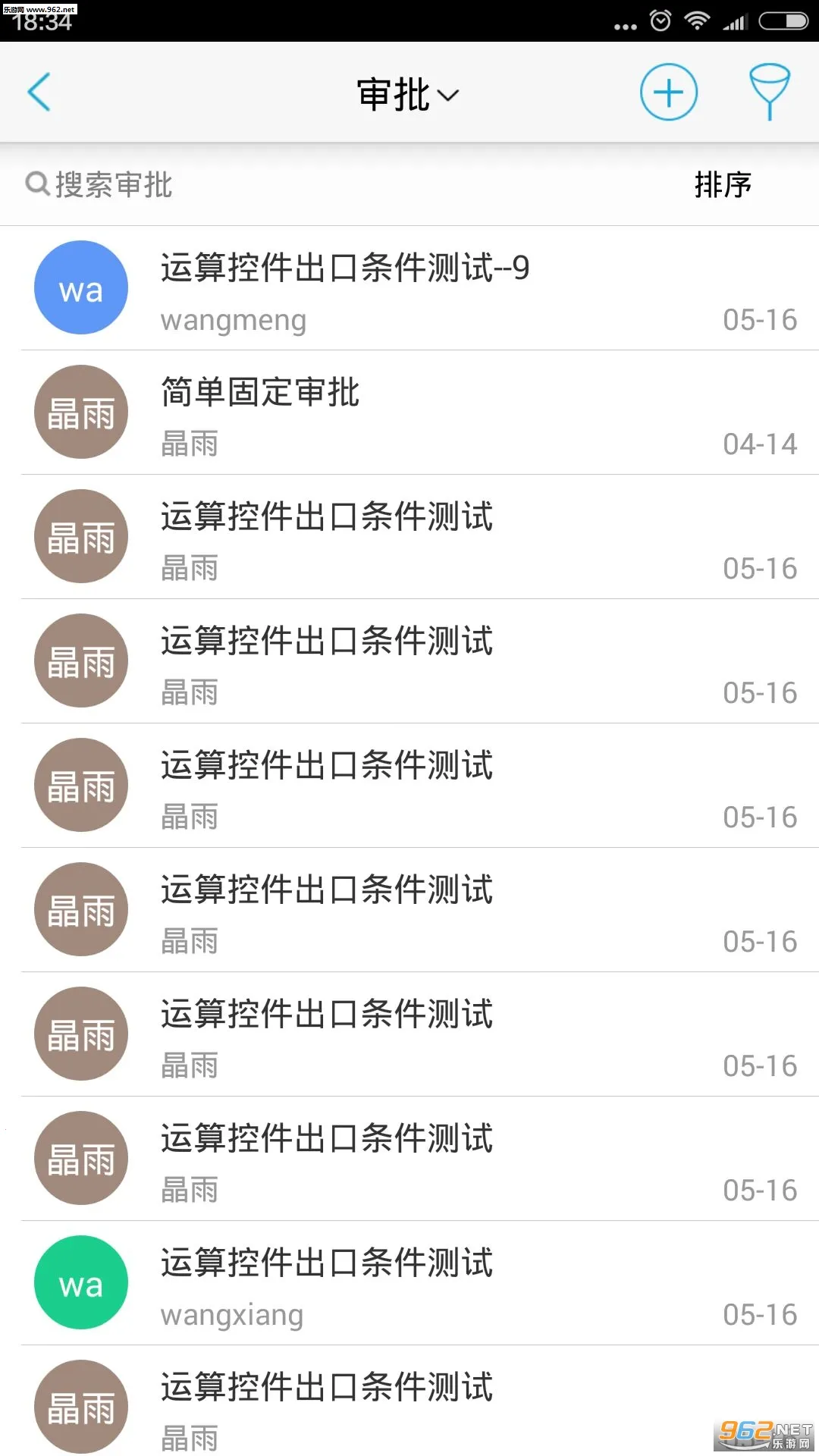Tap the 晶雨 avatar beside 简单固定审批

(x=80, y=413)
